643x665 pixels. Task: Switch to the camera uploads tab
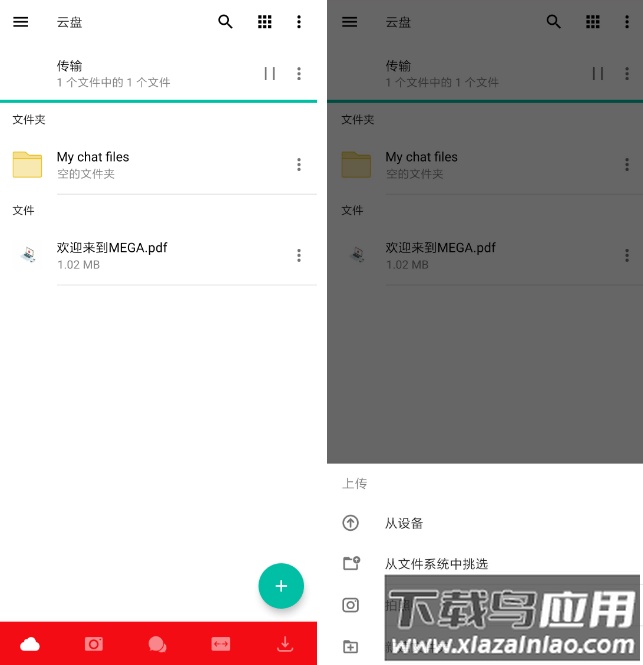(94, 644)
